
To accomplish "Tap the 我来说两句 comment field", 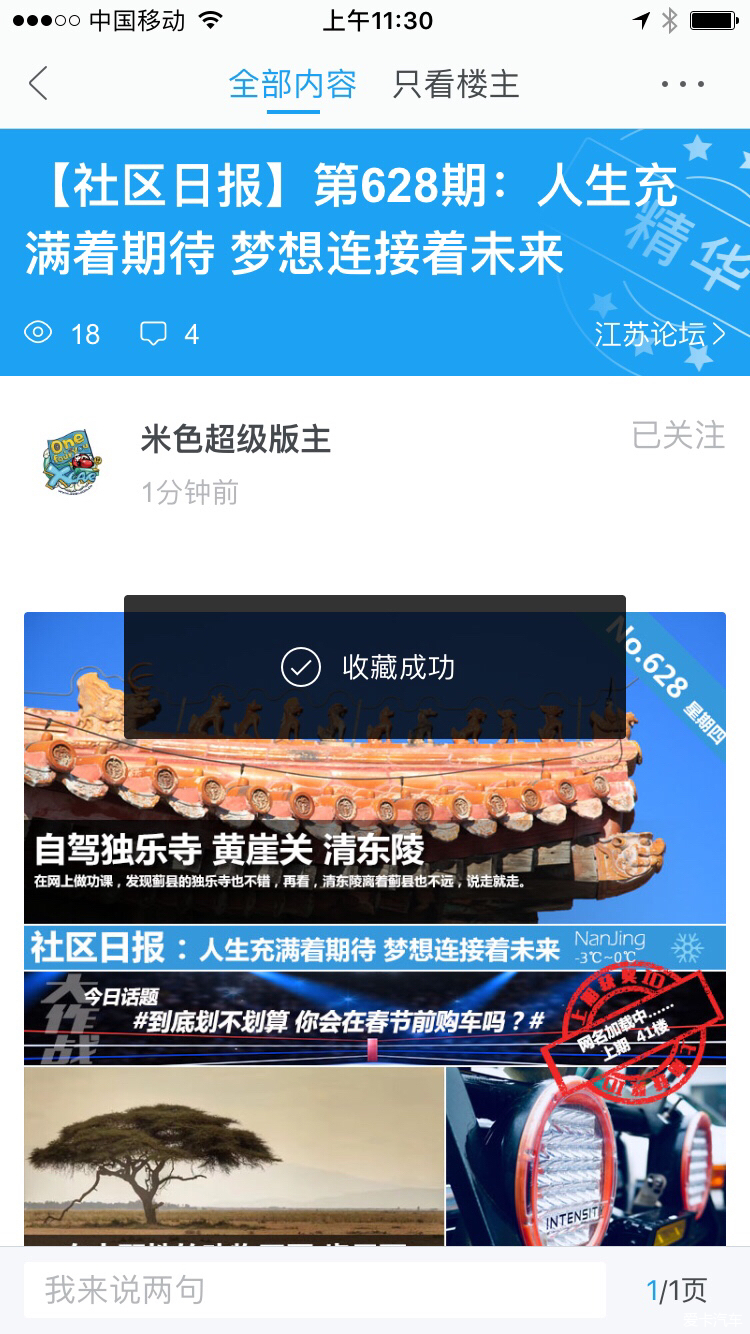I will 314,1290.
